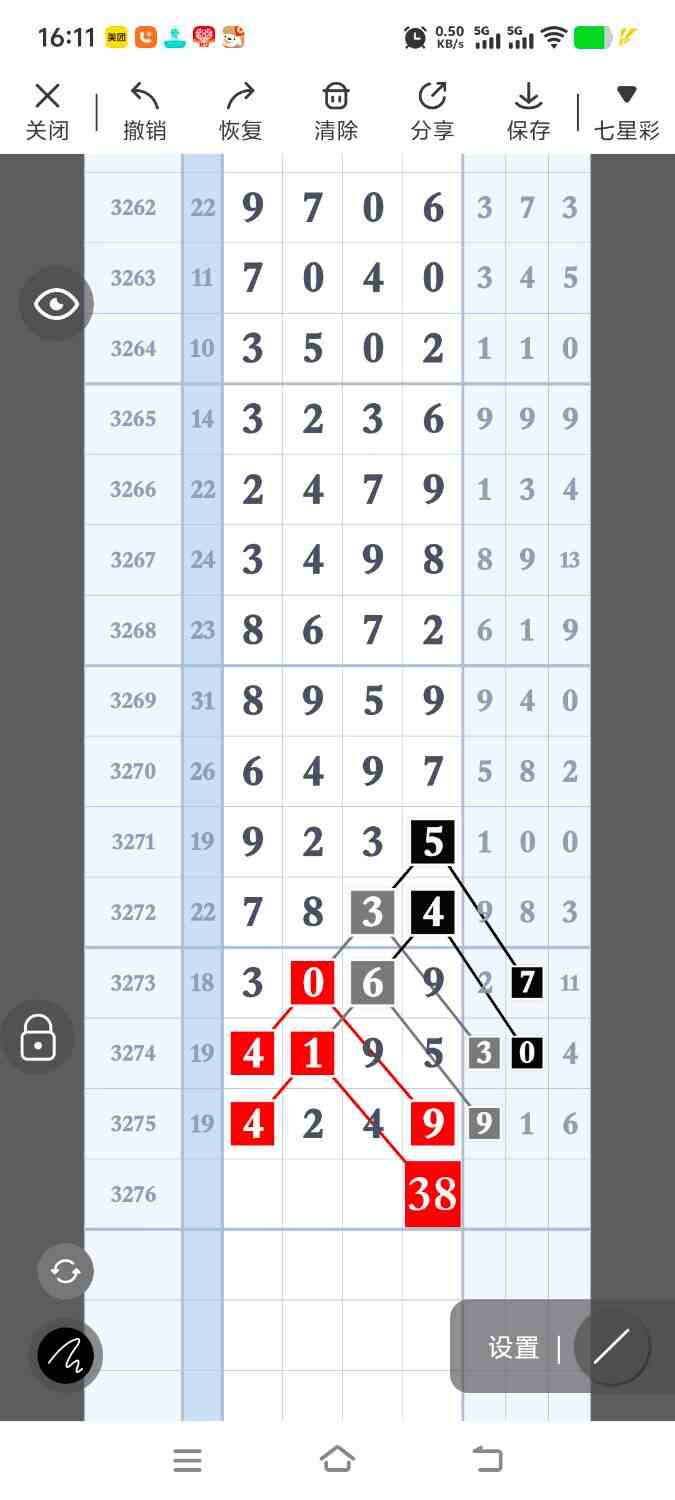Redo the undone drawing action
Image resolution: width=675 pixels, height=1500 pixels.
(x=240, y=111)
